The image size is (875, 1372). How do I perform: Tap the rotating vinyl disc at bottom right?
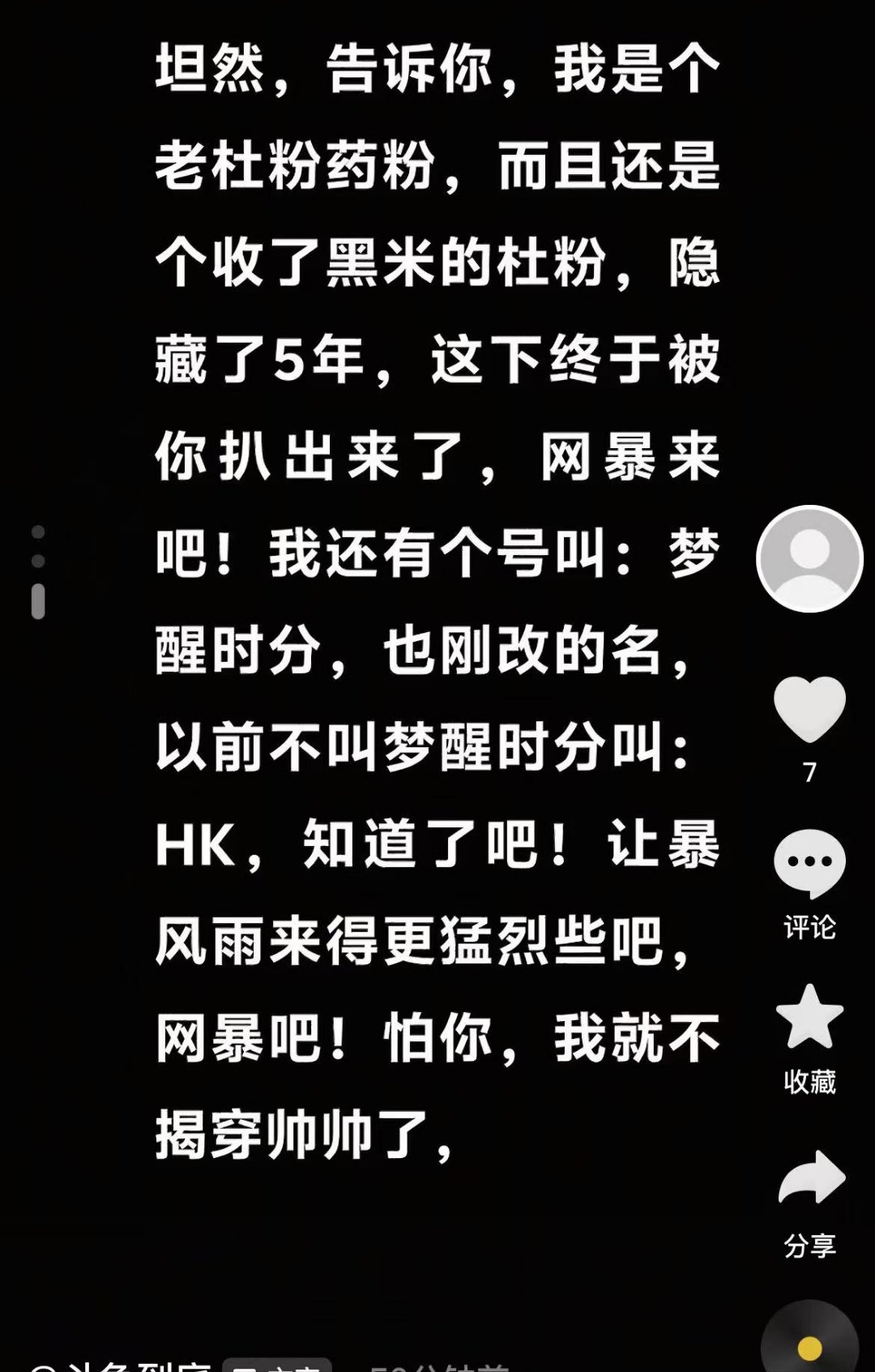click(x=810, y=1337)
